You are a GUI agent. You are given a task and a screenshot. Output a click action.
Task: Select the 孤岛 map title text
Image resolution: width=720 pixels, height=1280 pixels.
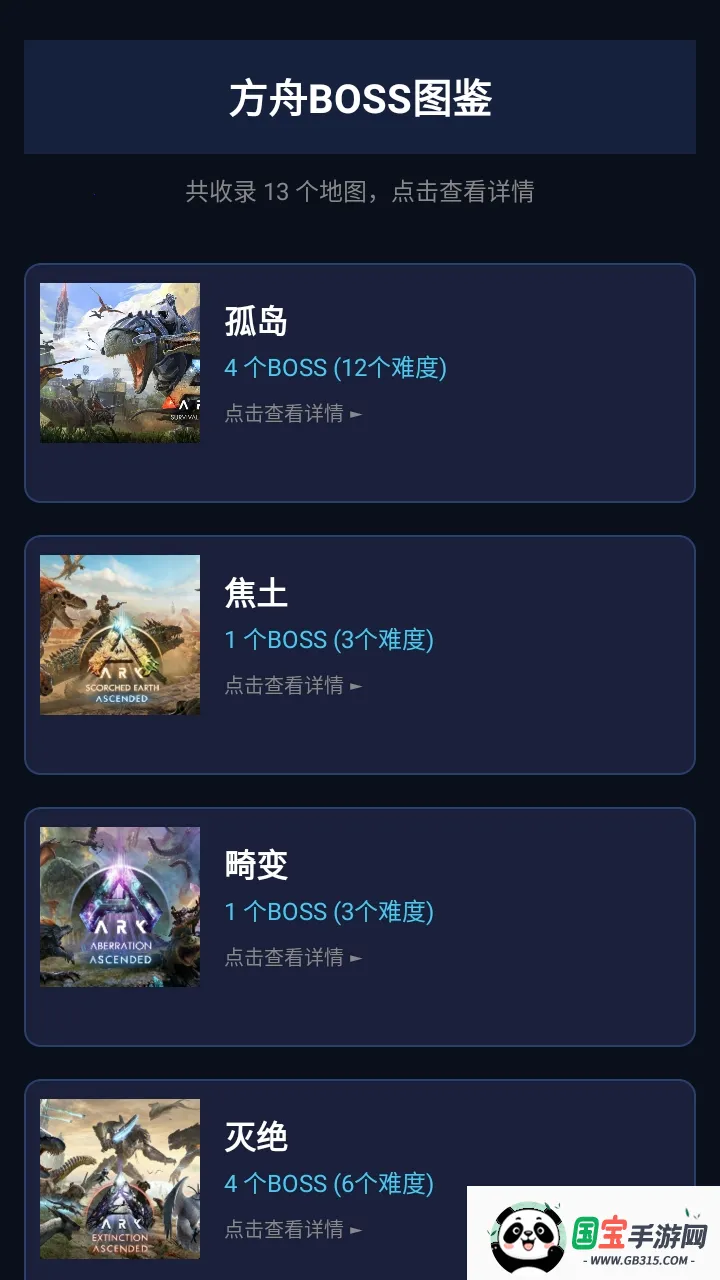(x=258, y=322)
